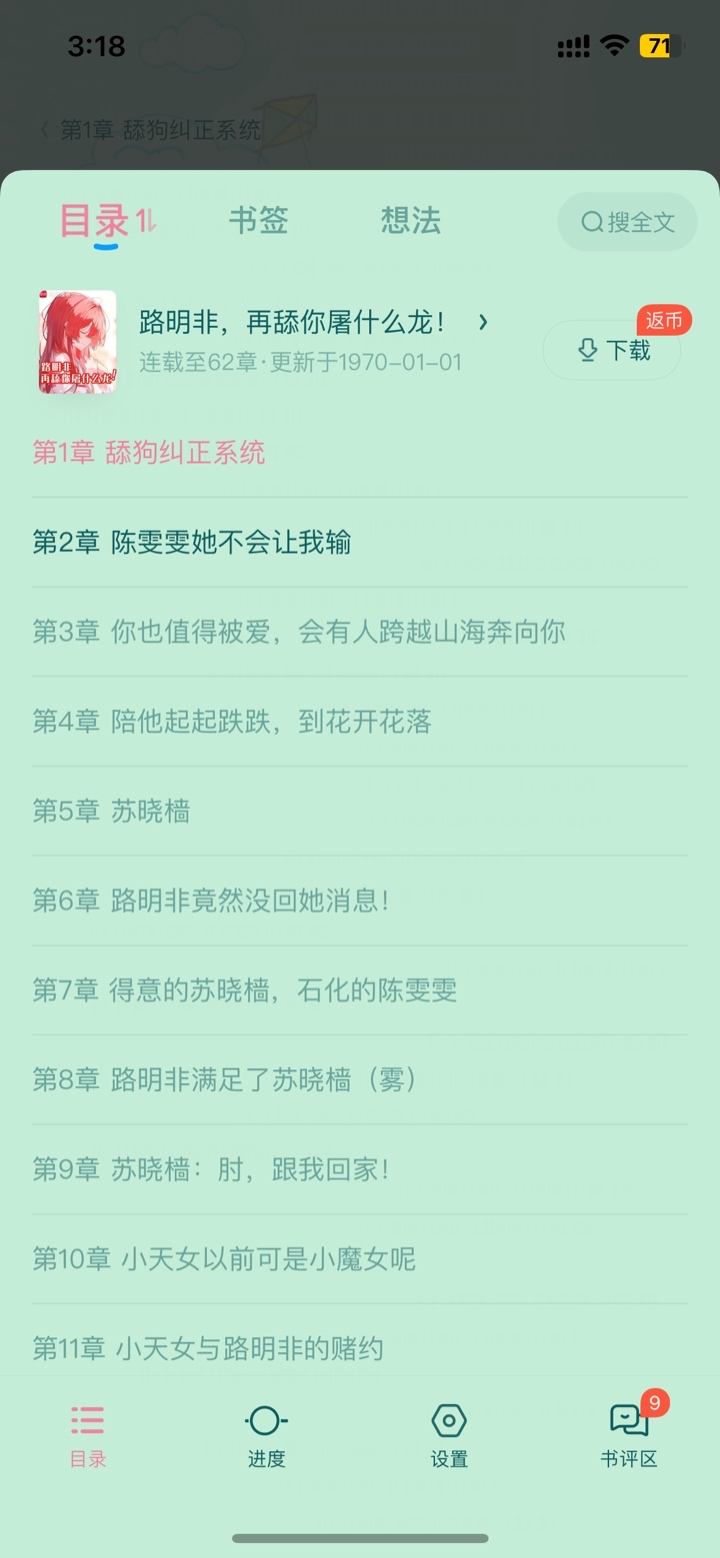The height and width of the screenshot is (1558, 720).
Task: Switch to the 想法 tab
Action: point(410,220)
